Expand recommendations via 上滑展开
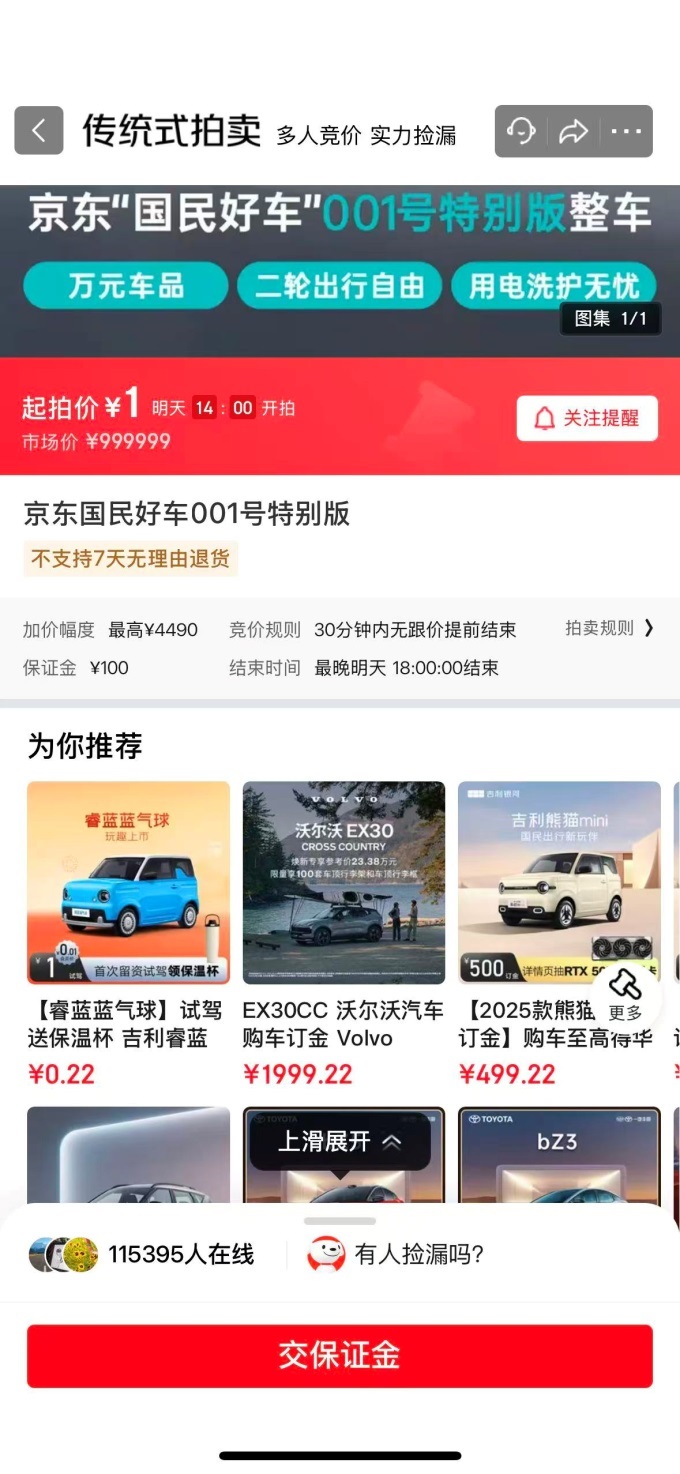Viewport: 680px width, 1474px height. point(340,1142)
